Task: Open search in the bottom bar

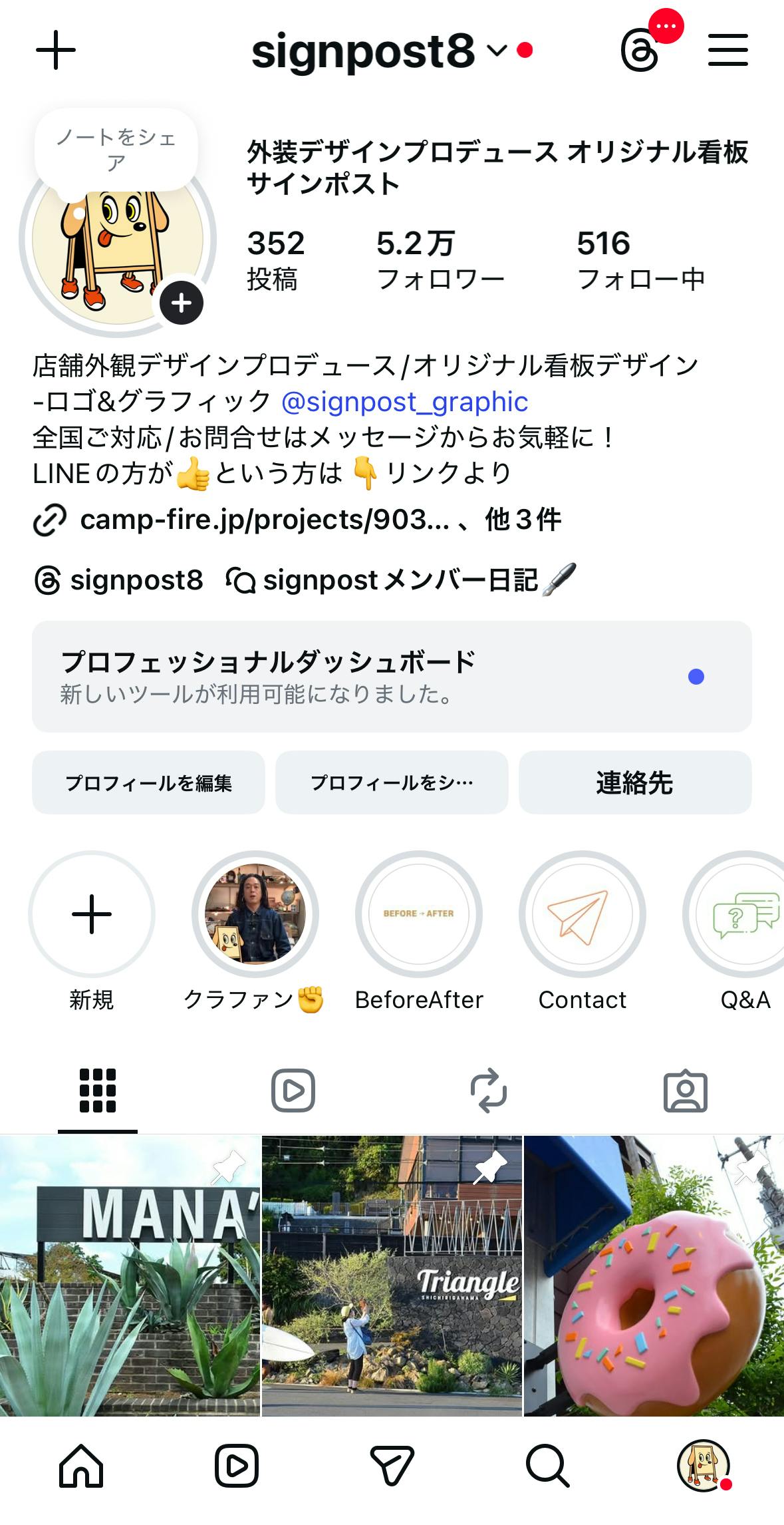Action: tap(547, 1465)
